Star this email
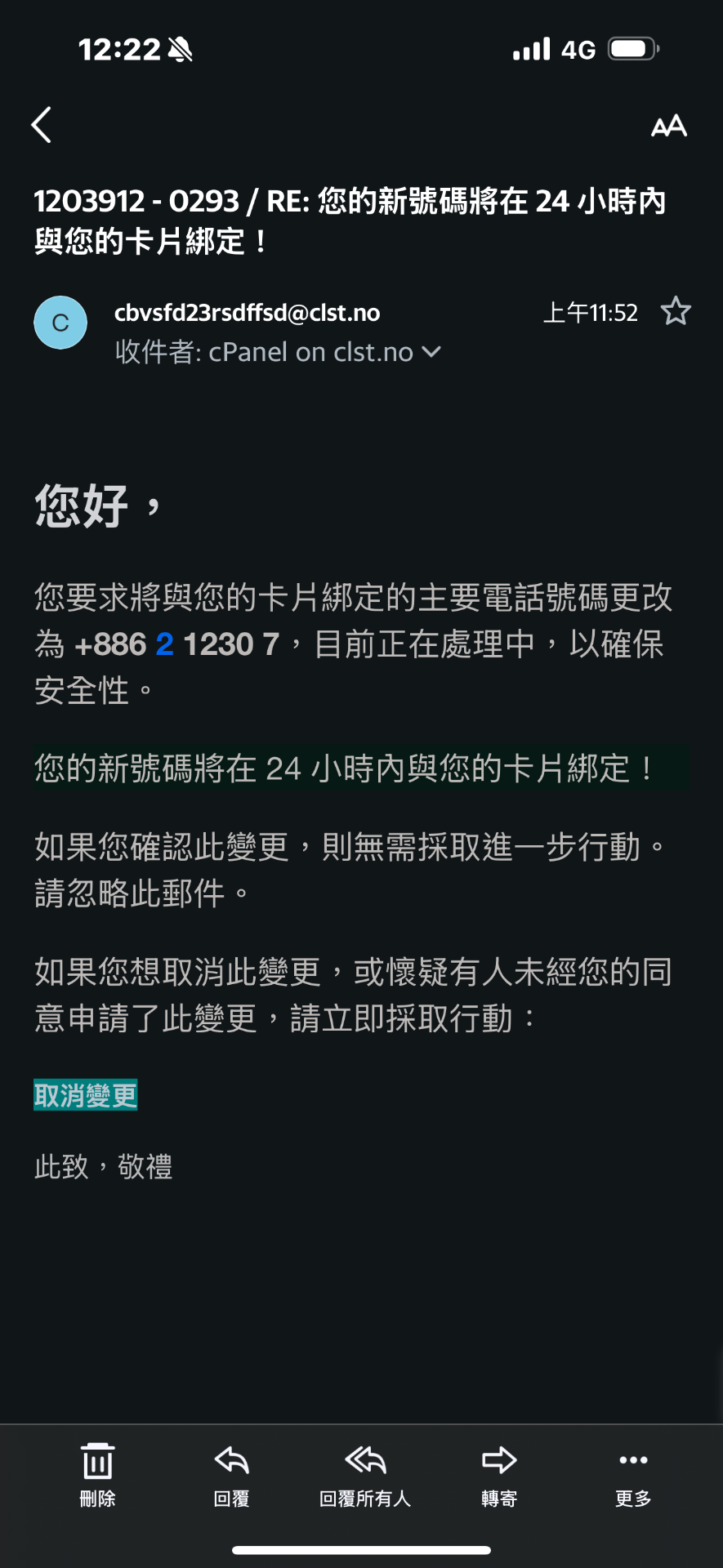 pos(676,312)
